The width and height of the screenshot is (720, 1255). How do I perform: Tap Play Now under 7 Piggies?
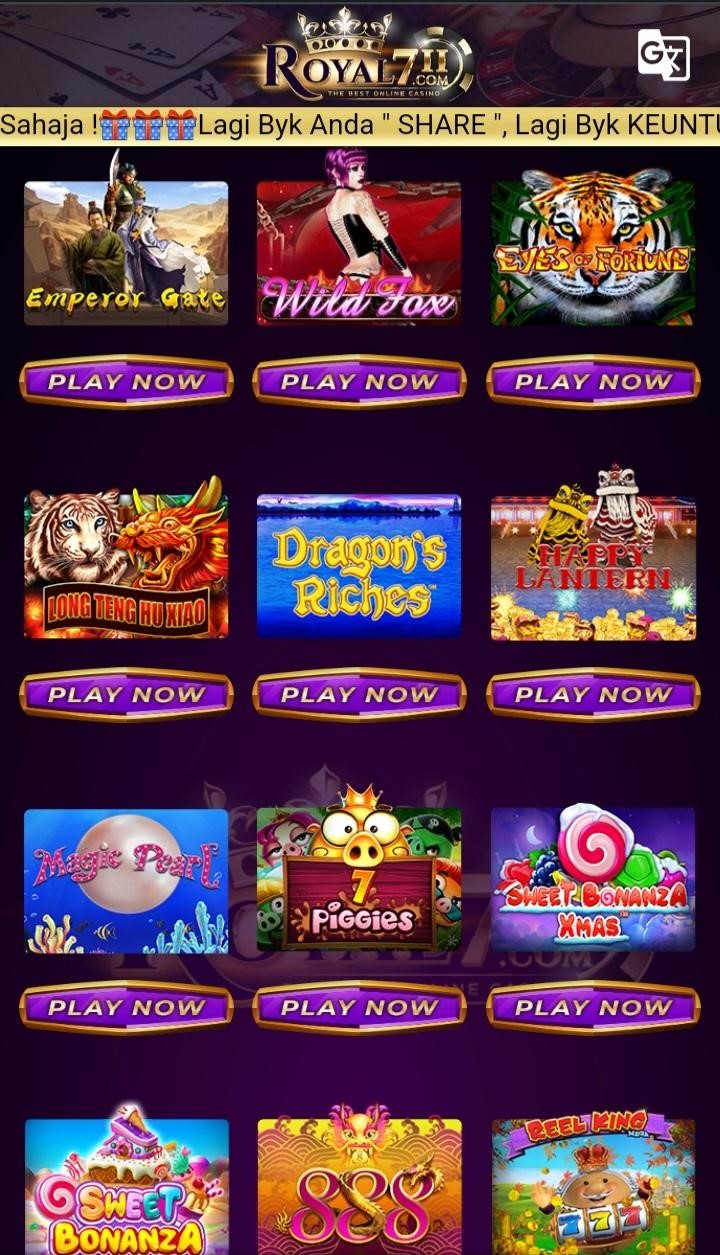359,1007
